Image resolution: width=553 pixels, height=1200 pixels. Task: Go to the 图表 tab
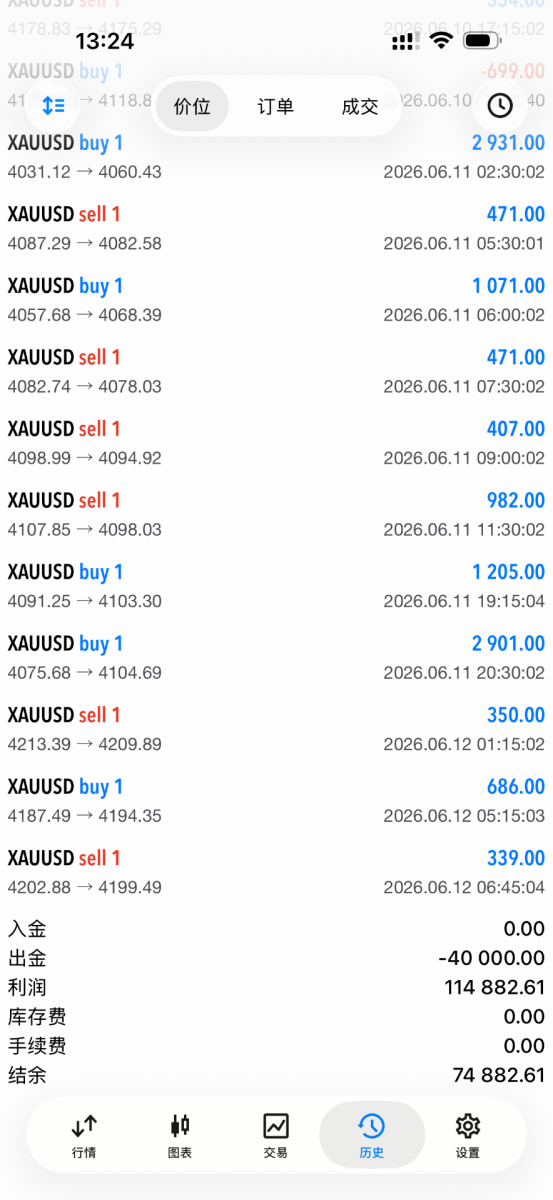tap(180, 1136)
